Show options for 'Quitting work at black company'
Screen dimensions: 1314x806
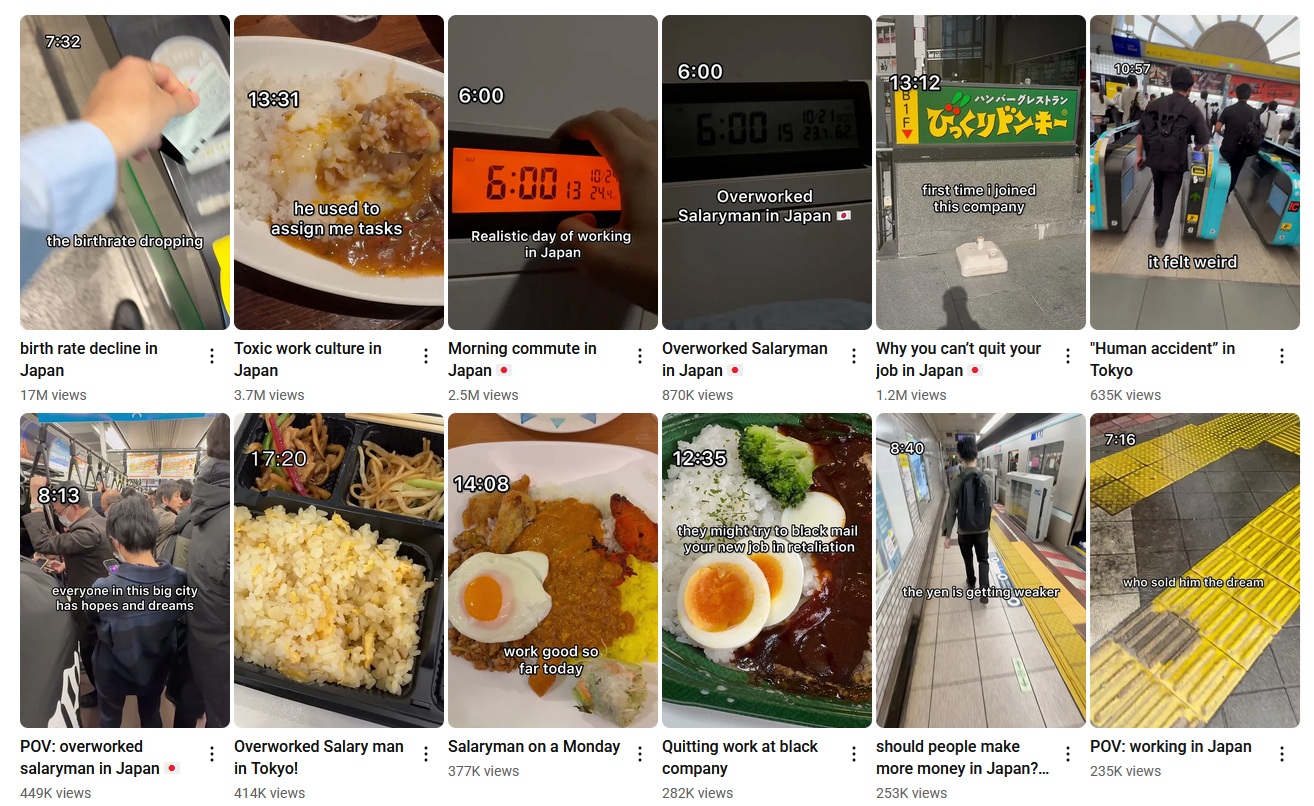click(854, 754)
